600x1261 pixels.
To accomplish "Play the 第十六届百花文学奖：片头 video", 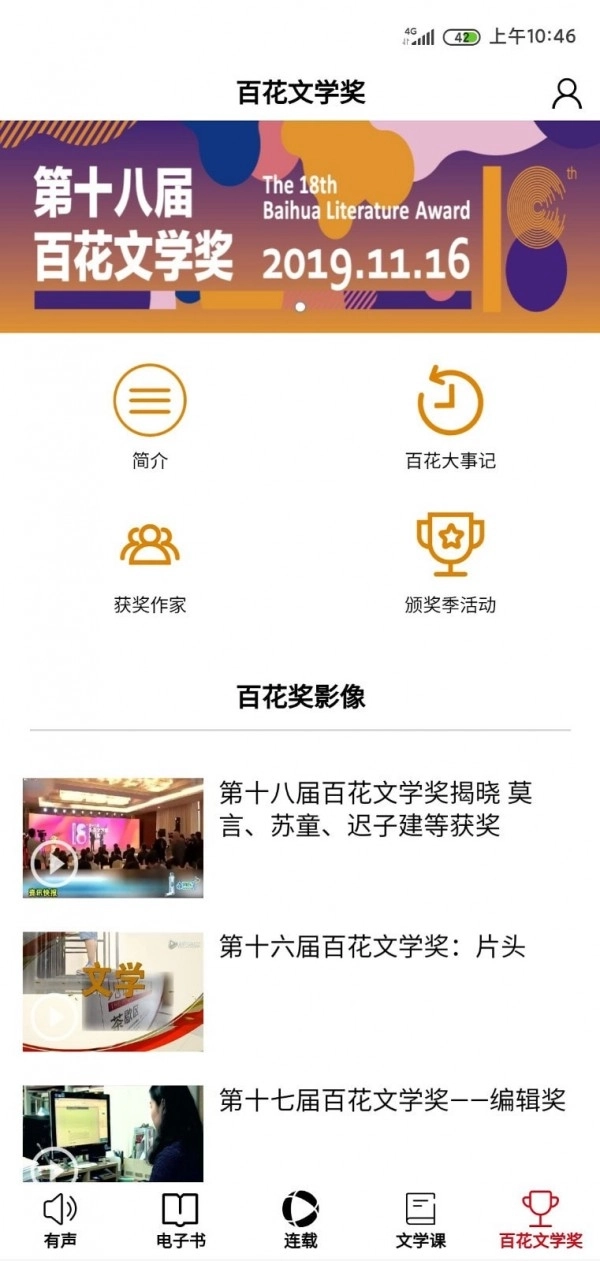I will point(113,992).
